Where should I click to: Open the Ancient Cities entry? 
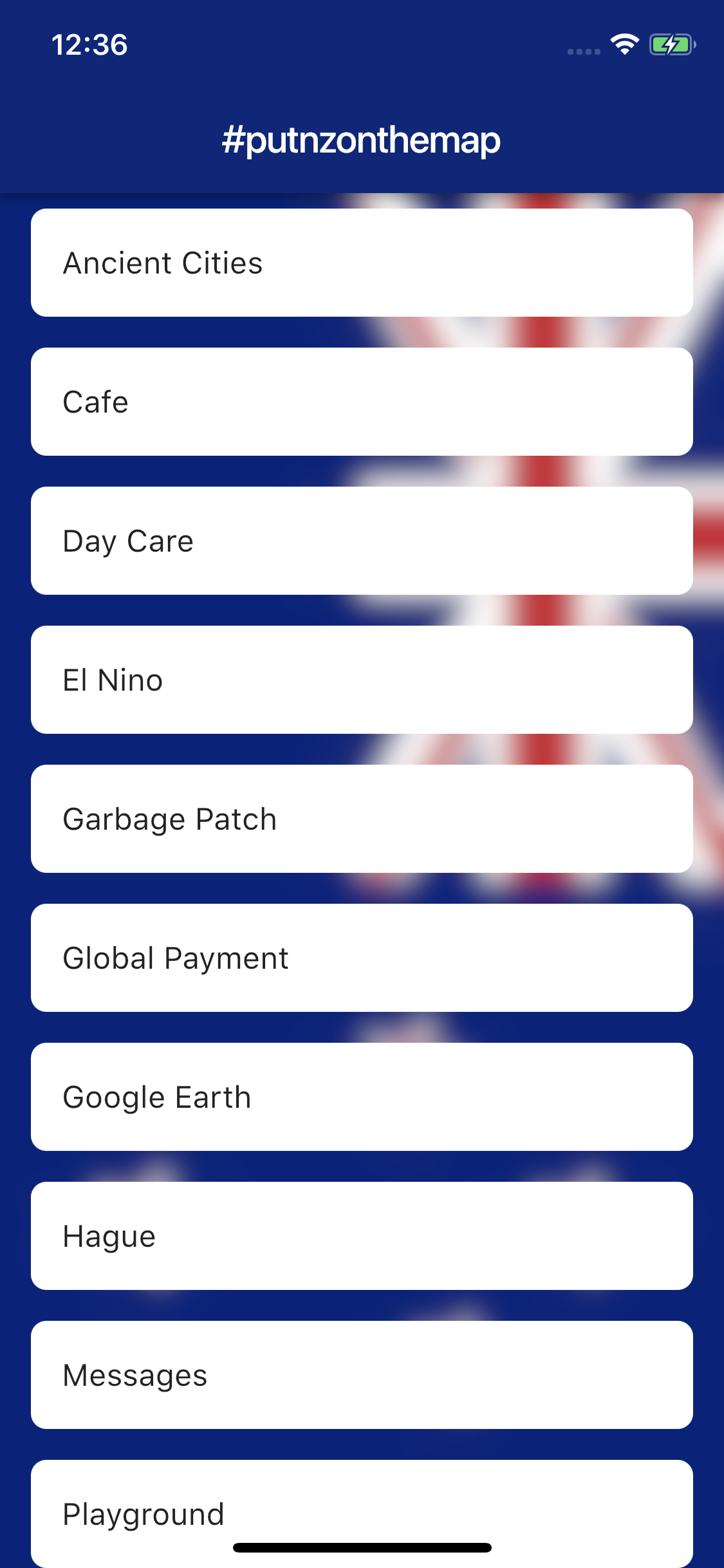coord(362,263)
